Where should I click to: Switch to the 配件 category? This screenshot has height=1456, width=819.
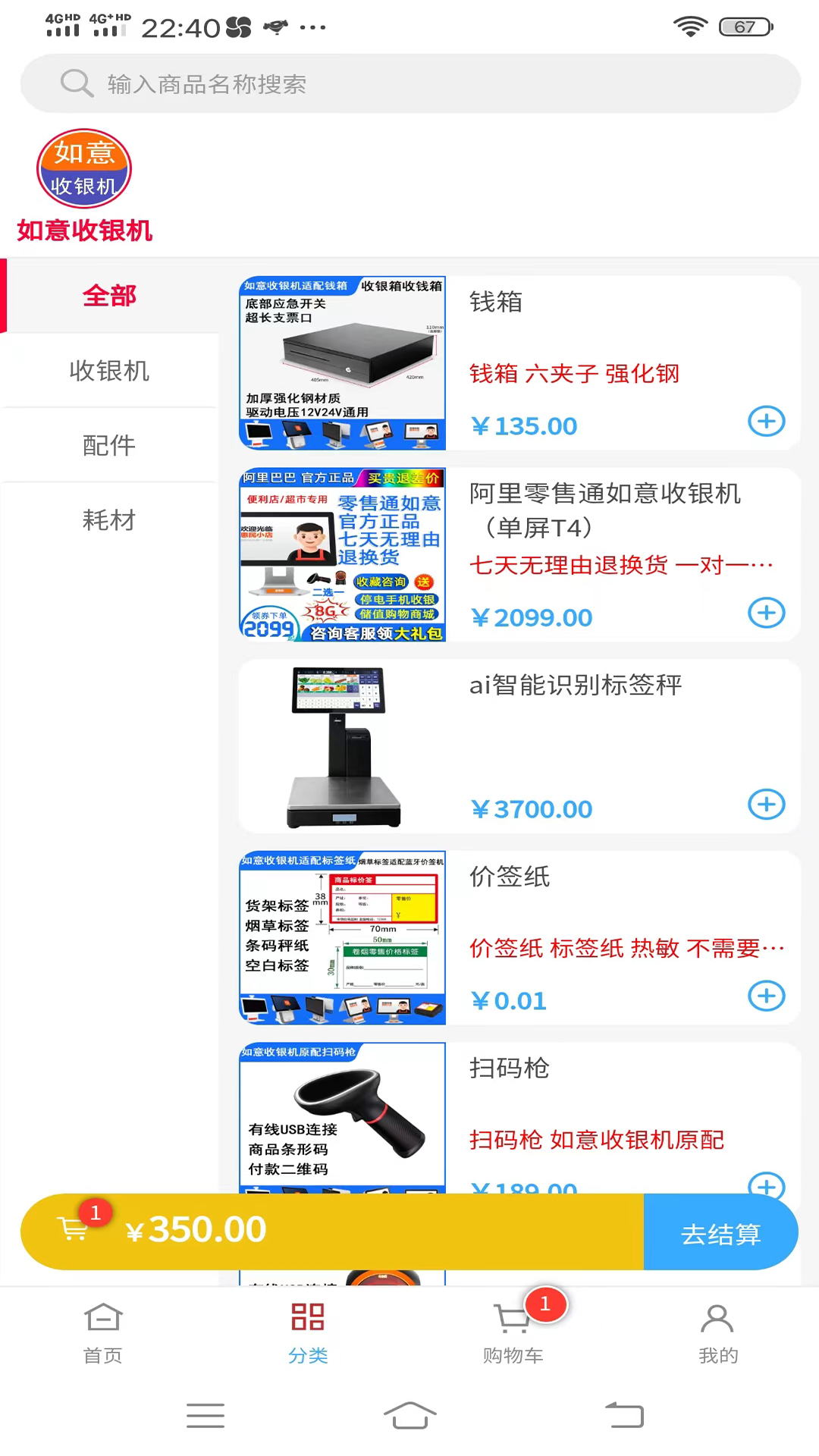(109, 445)
